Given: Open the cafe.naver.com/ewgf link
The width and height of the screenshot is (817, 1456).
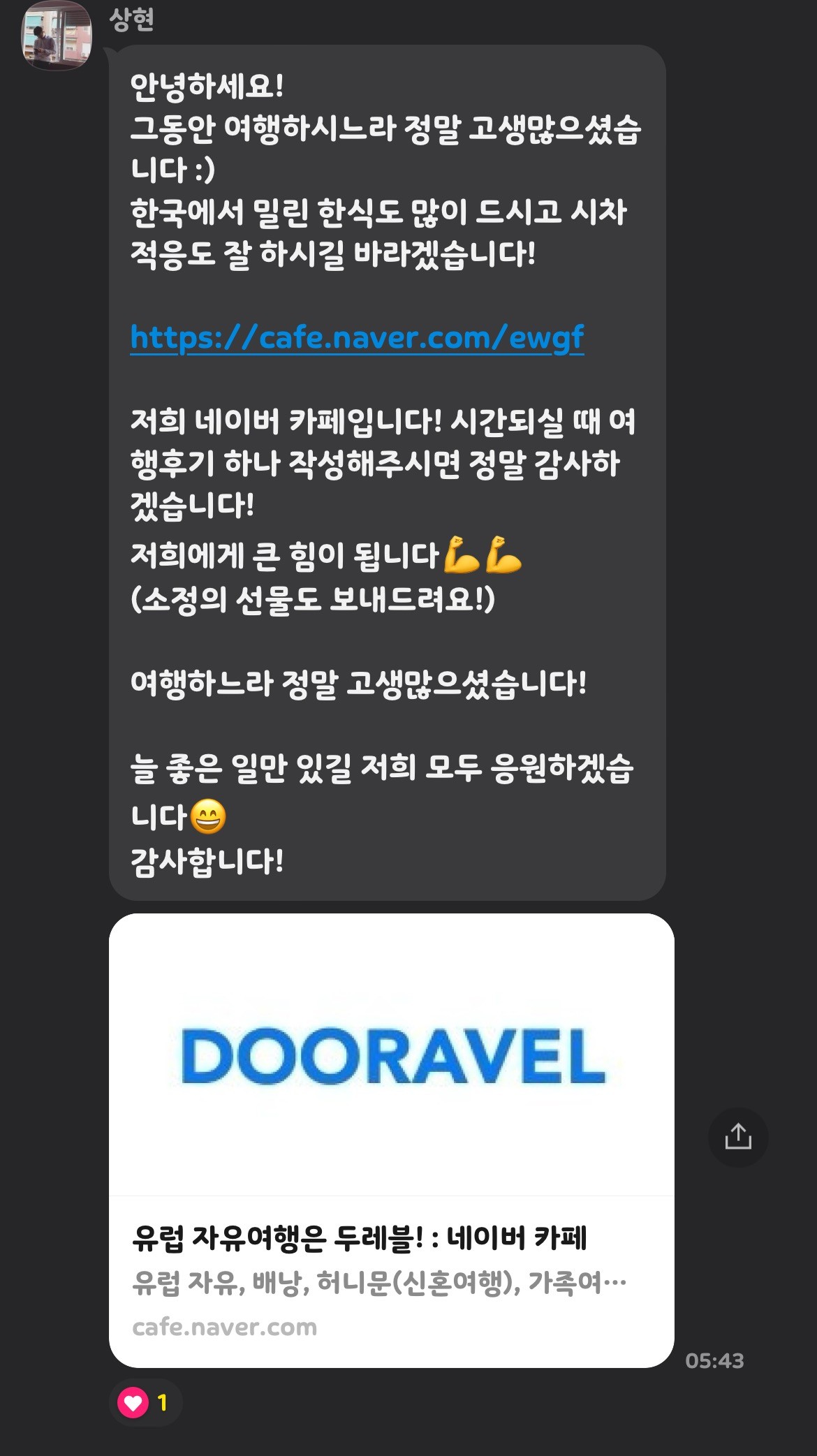Looking at the screenshot, I should [357, 338].
